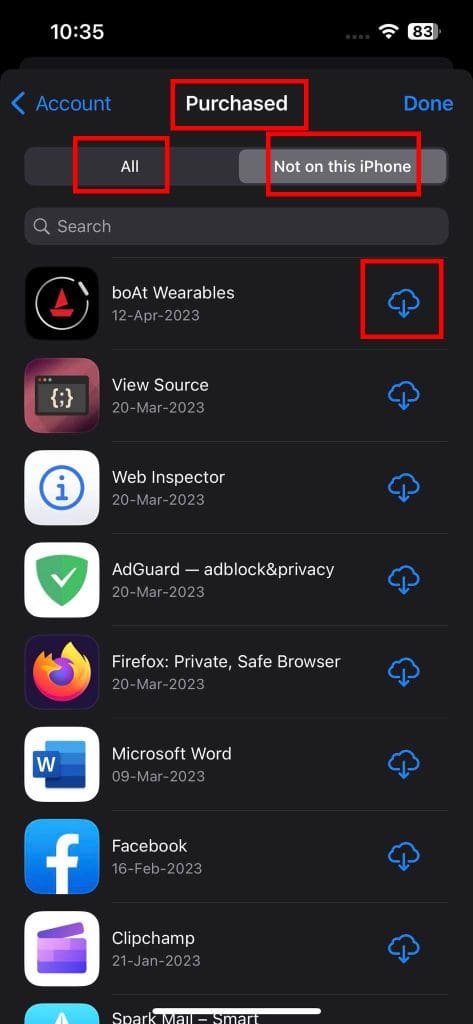Download boAt Wearables from cloud

(x=404, y=304)
